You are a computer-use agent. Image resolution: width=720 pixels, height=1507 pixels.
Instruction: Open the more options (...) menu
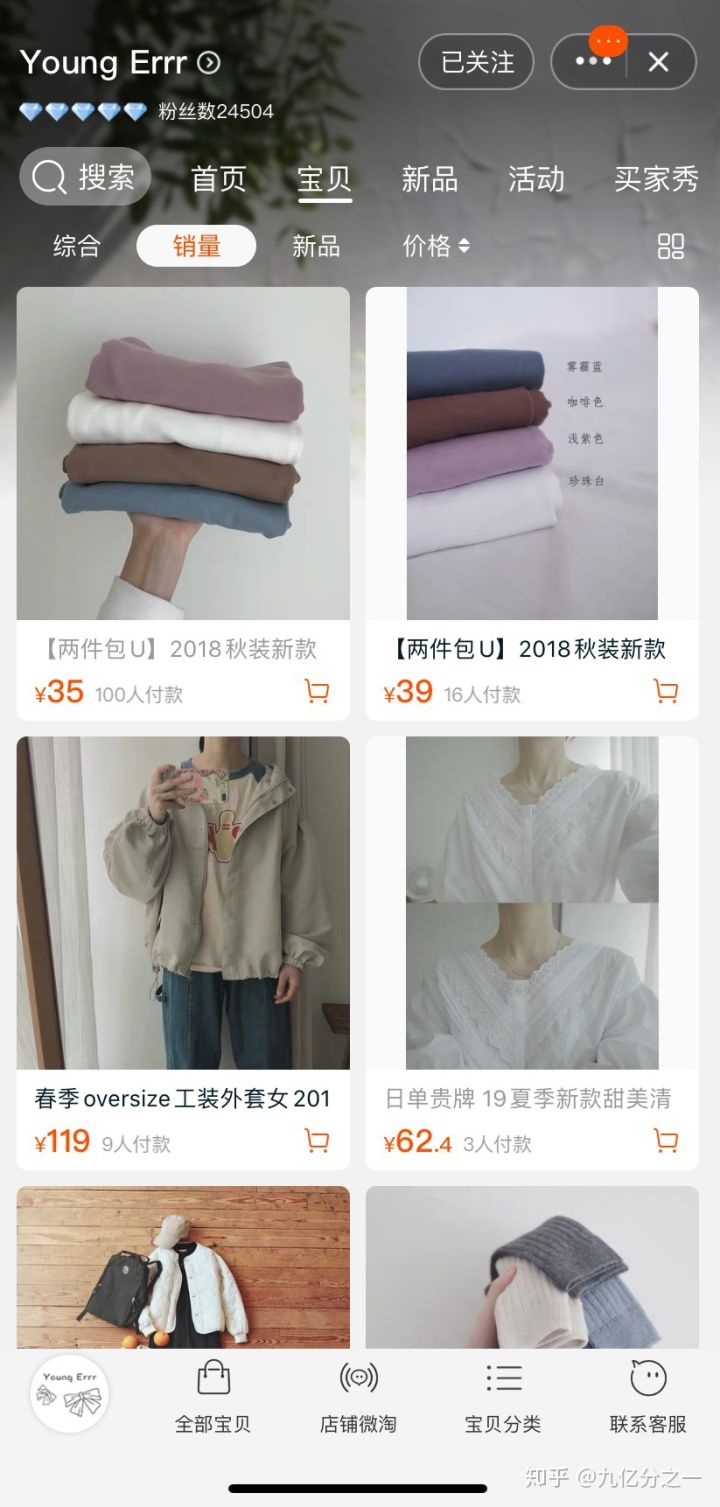point(596,61)
